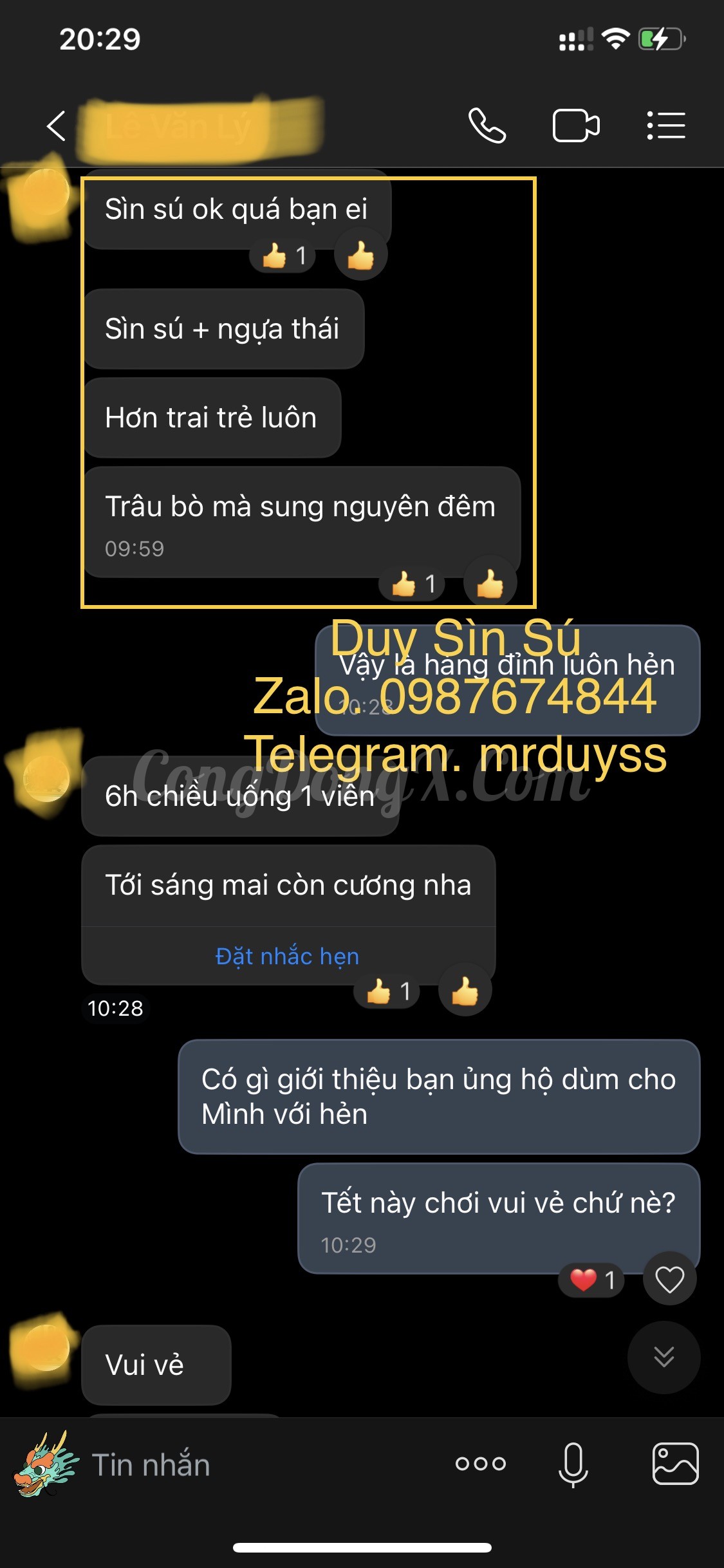Like the "Tới sáng mai còn cương nha" message

pyautogui.click(x=465, y=991)
